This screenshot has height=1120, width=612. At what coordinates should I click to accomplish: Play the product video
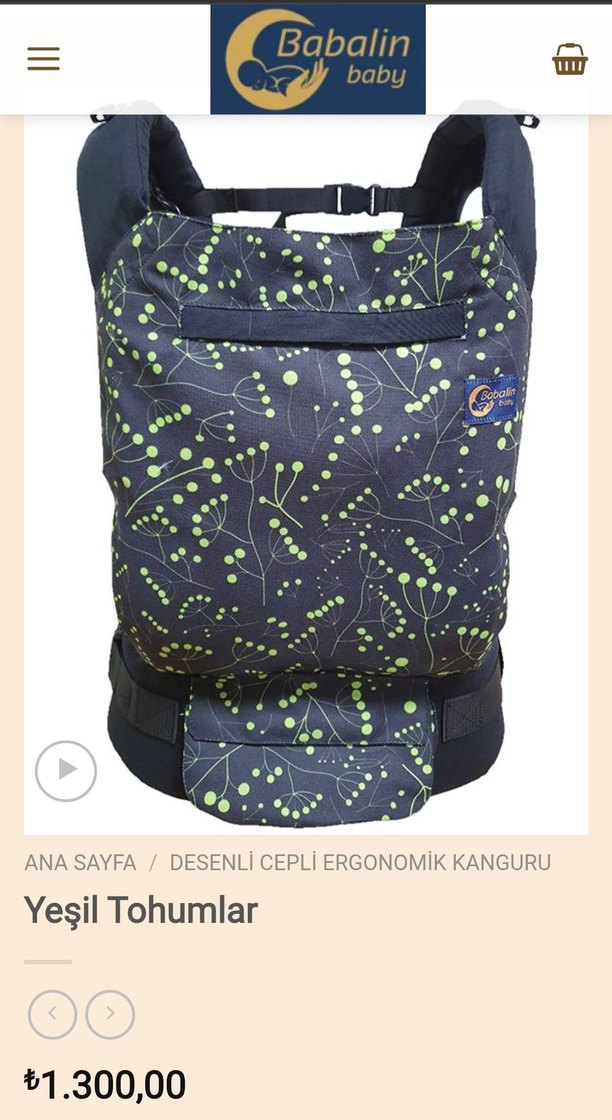[x=66, y=770]
